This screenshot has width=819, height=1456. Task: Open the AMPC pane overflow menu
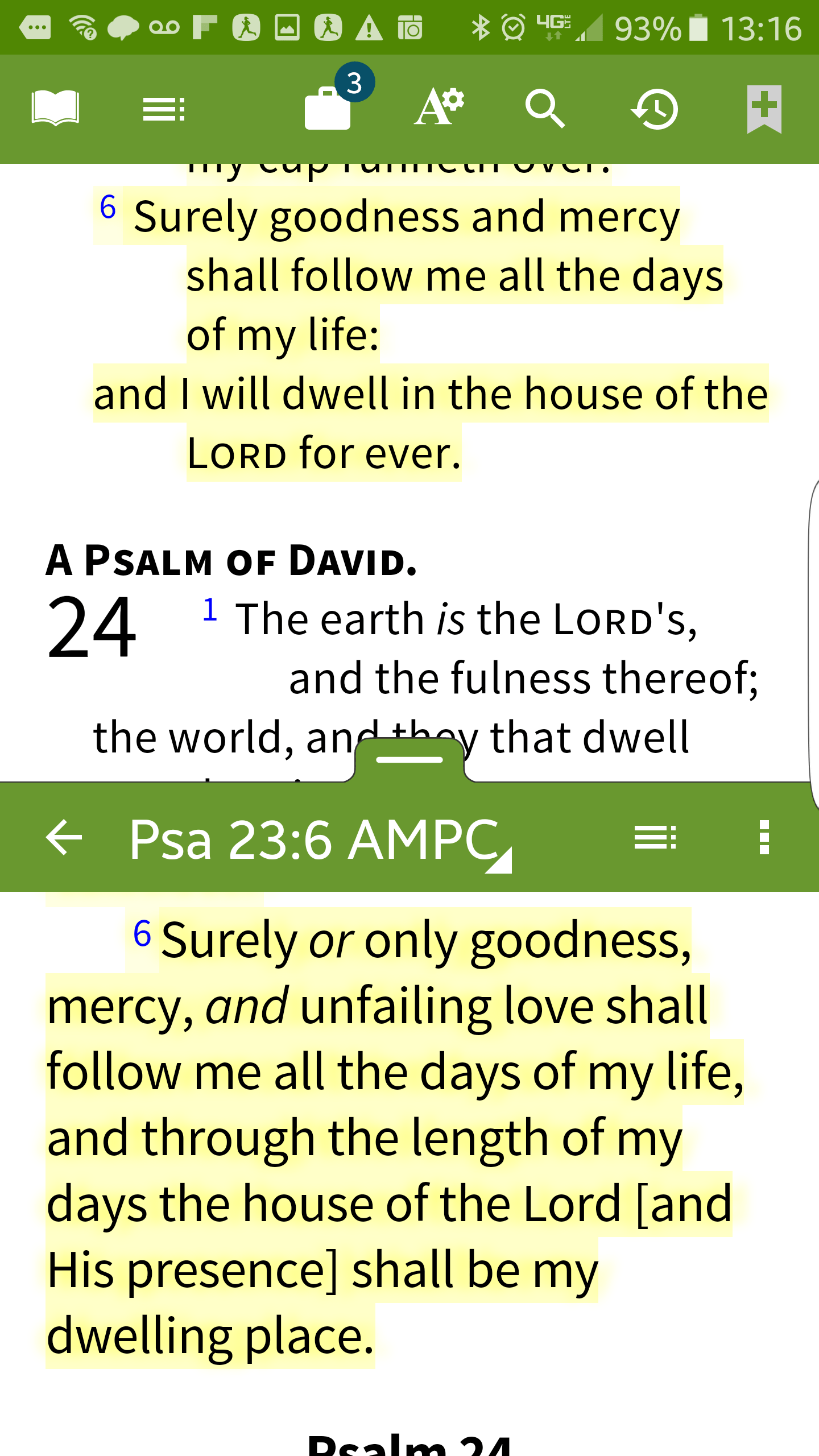764,837
